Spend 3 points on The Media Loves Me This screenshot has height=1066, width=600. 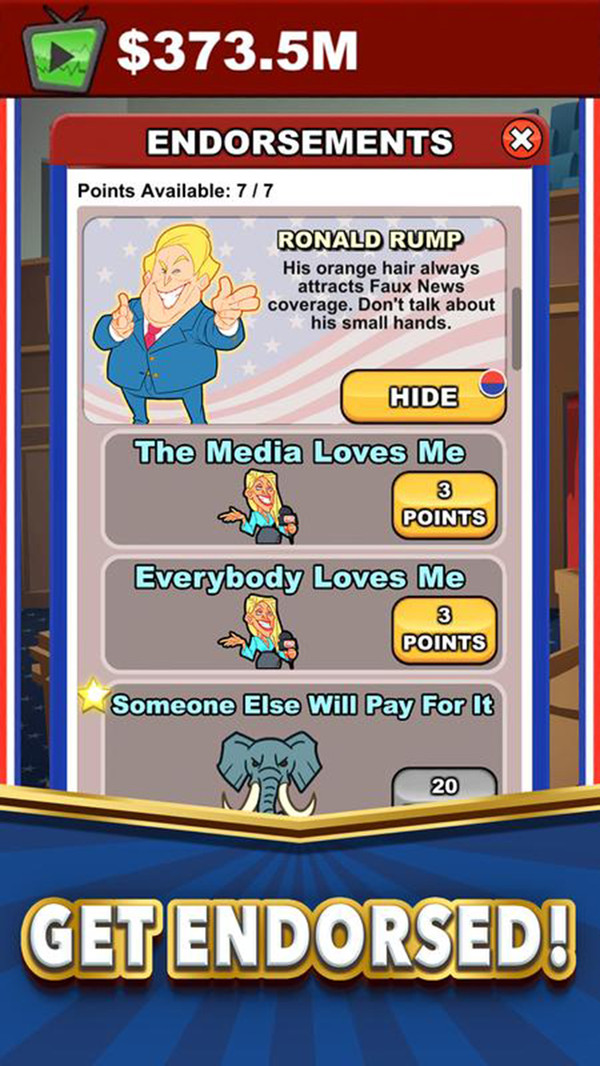pos(444,505)
